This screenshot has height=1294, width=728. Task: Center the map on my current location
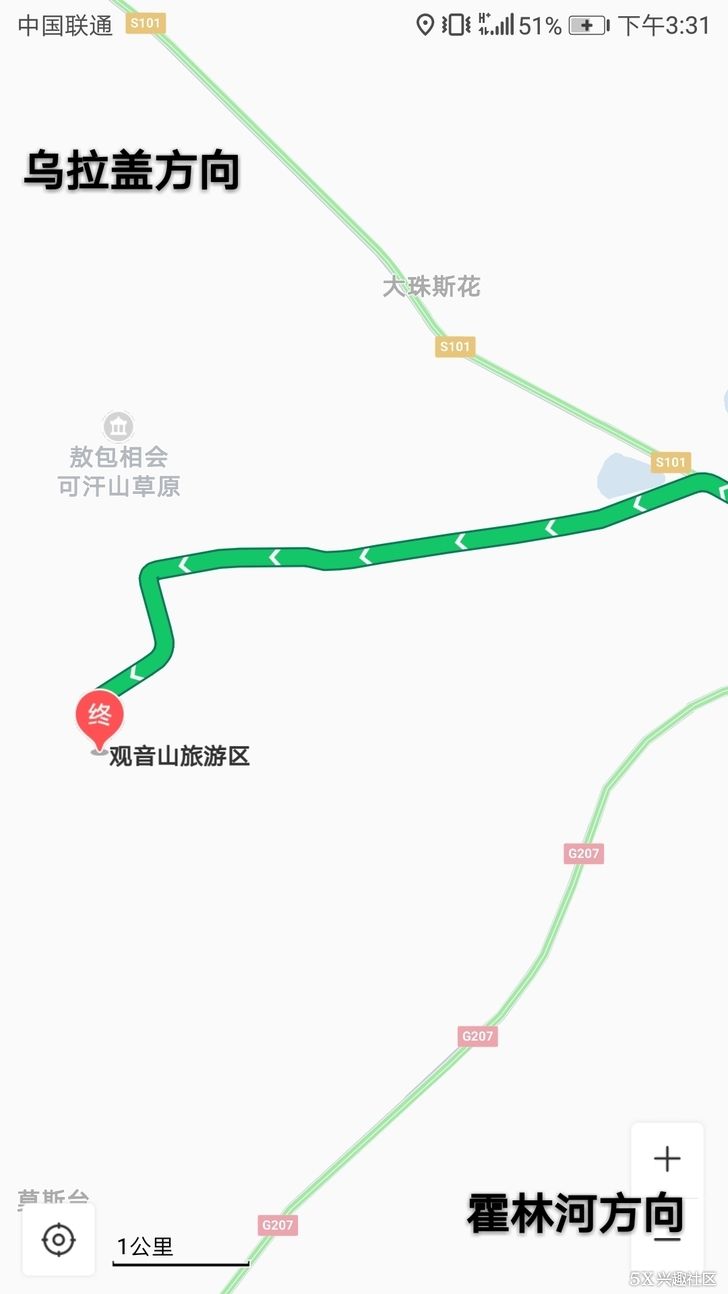tap(59, 1240)
